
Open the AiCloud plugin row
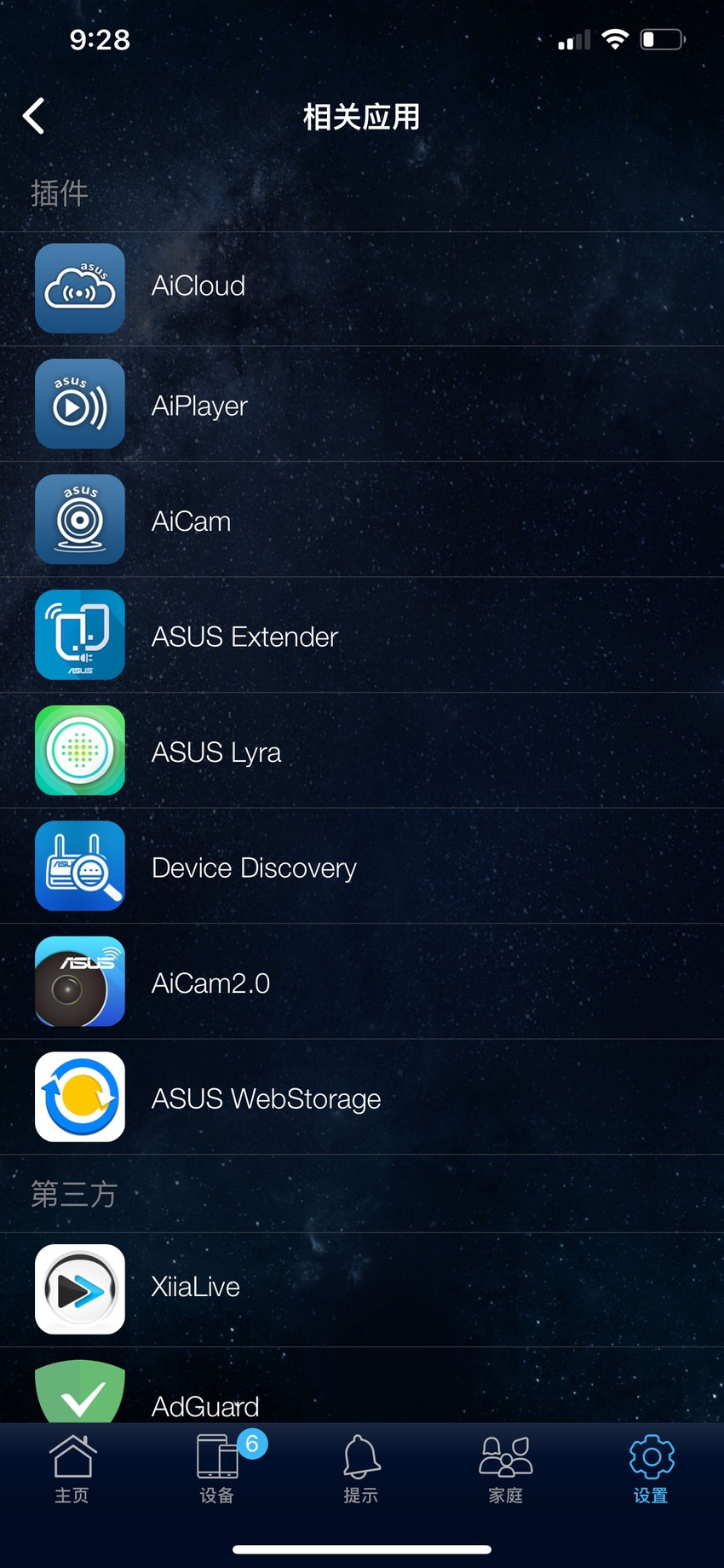[362, 288]
